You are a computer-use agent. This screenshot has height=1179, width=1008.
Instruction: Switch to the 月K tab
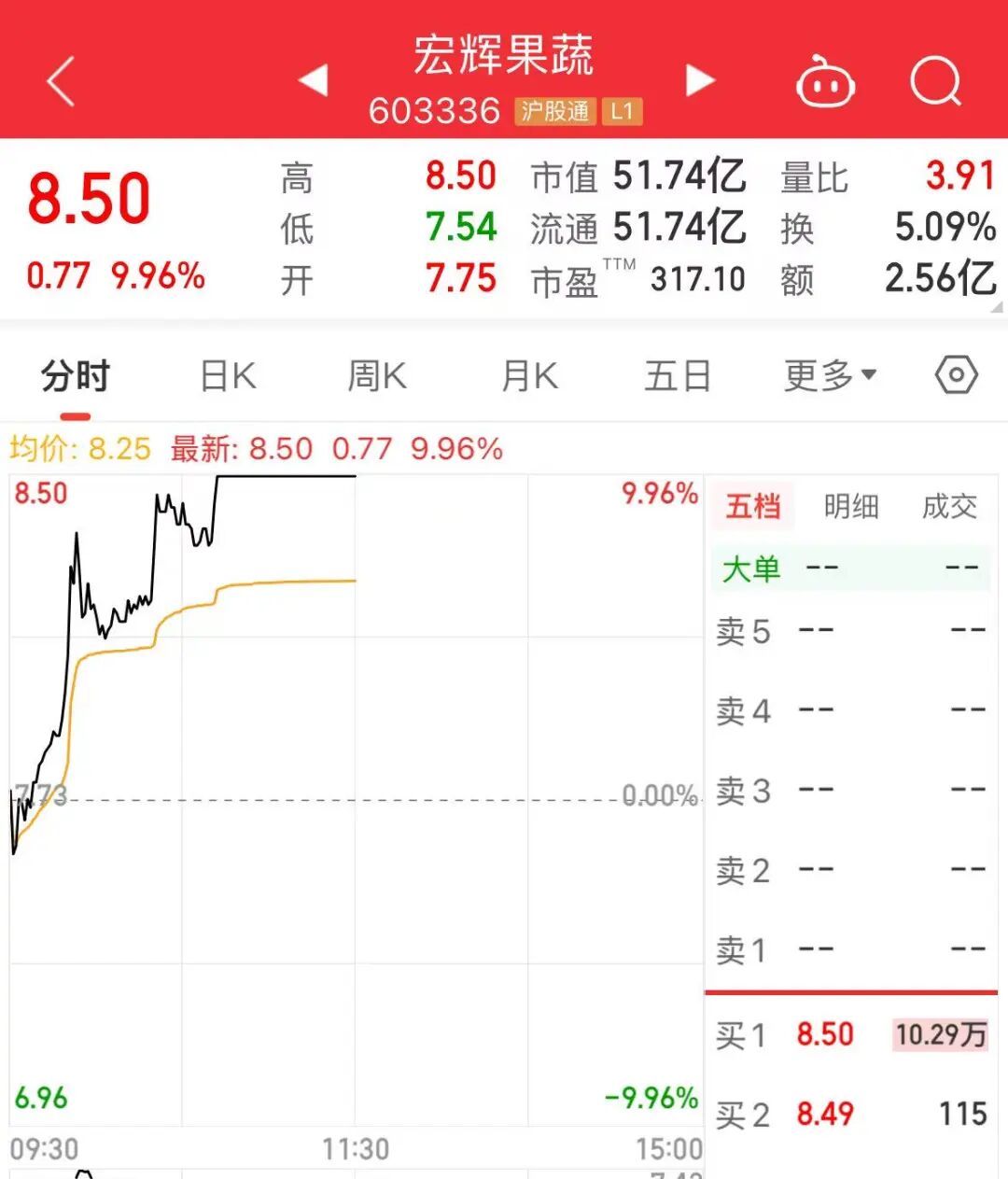click(529, 376)
